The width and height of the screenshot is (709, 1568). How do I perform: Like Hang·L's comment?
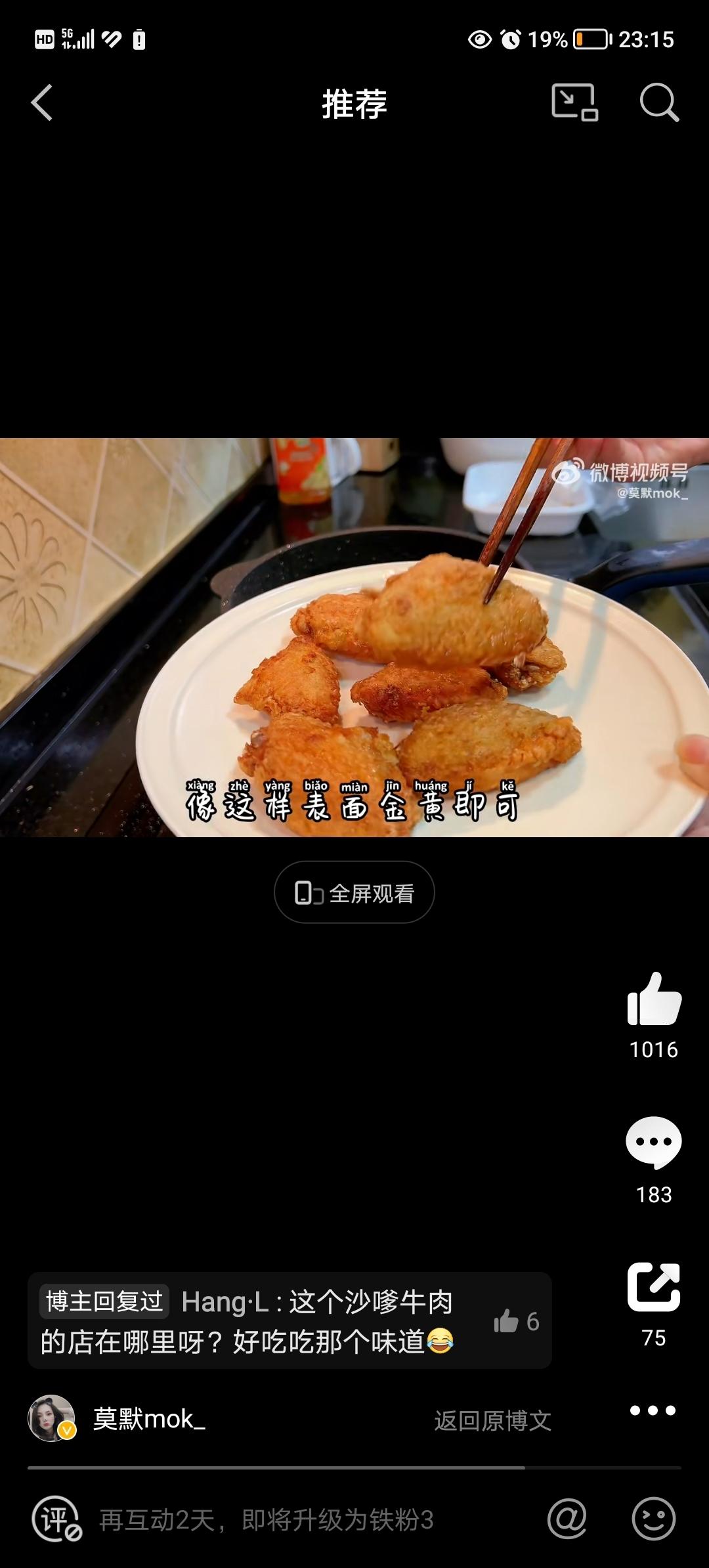507,1321
